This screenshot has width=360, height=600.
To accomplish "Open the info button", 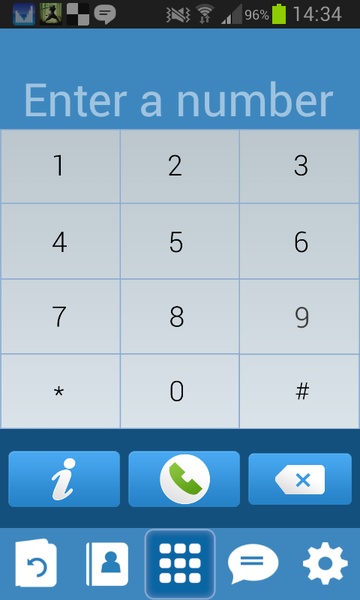I will click(x=64, y=479).
